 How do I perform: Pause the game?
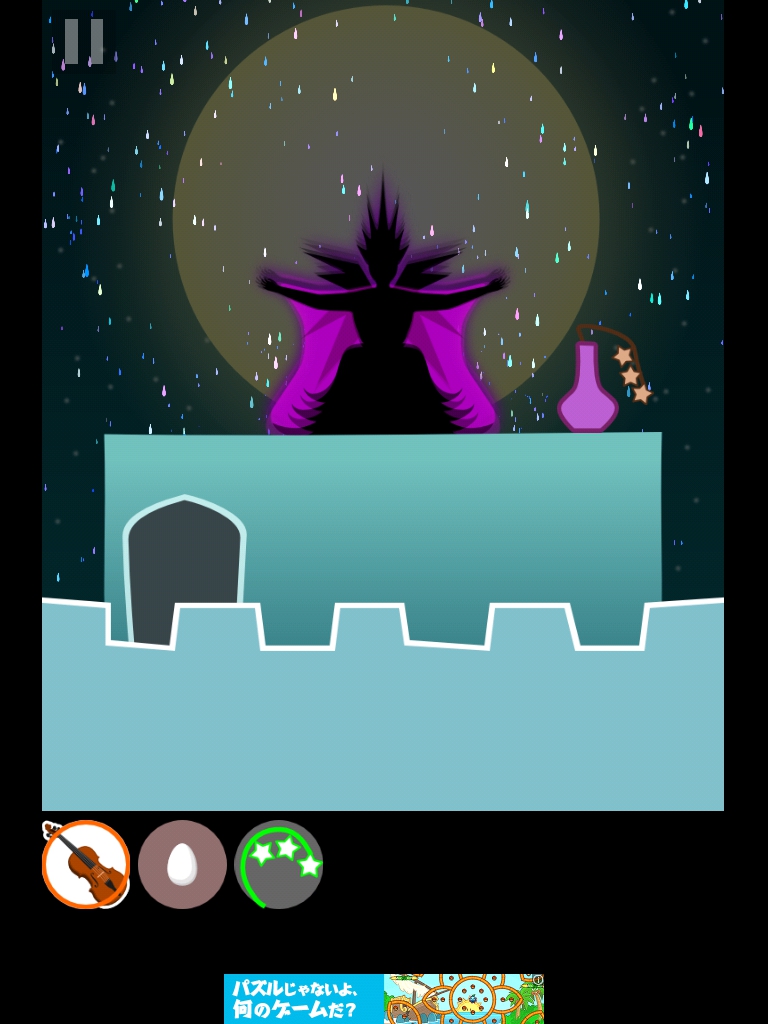click(x=84, y=42)
